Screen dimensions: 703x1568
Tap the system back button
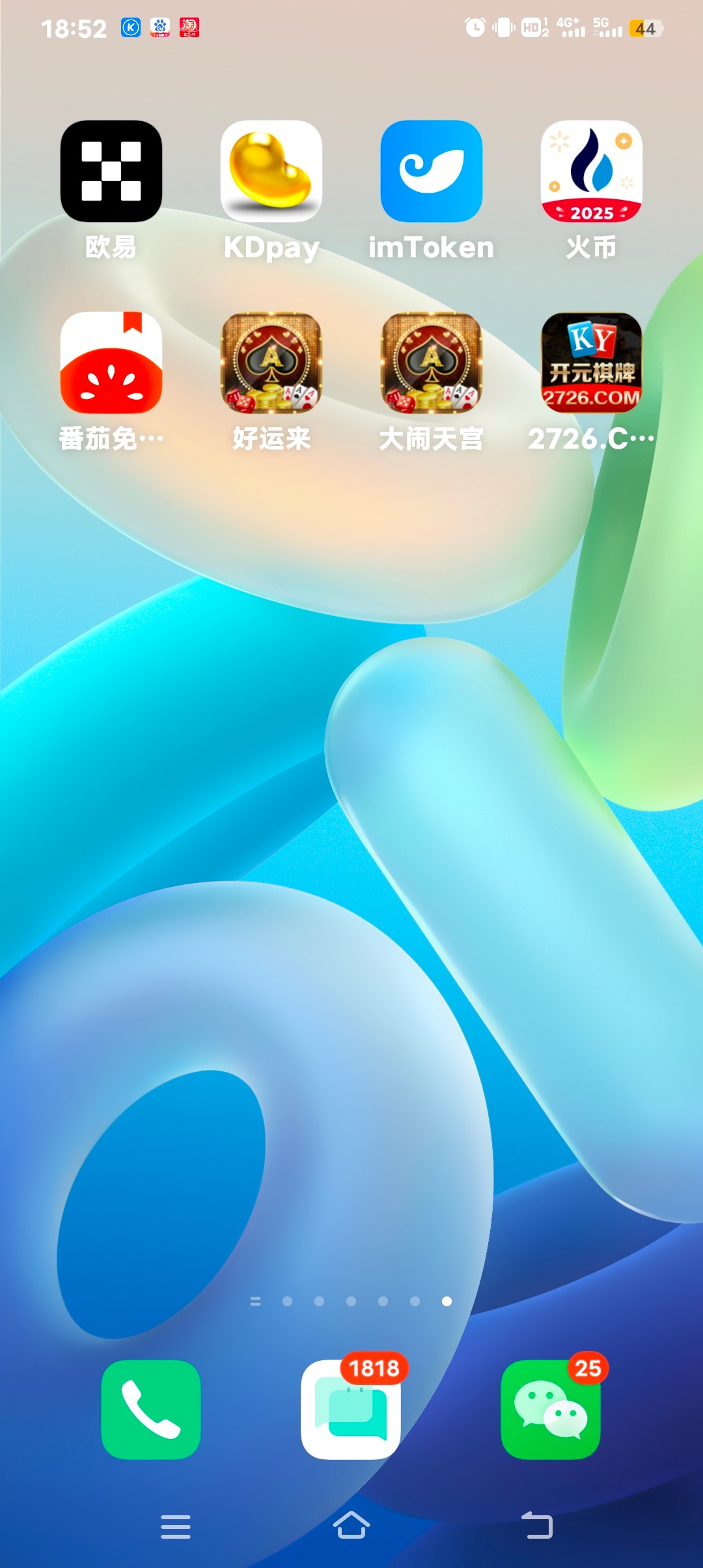point(538,1526)
